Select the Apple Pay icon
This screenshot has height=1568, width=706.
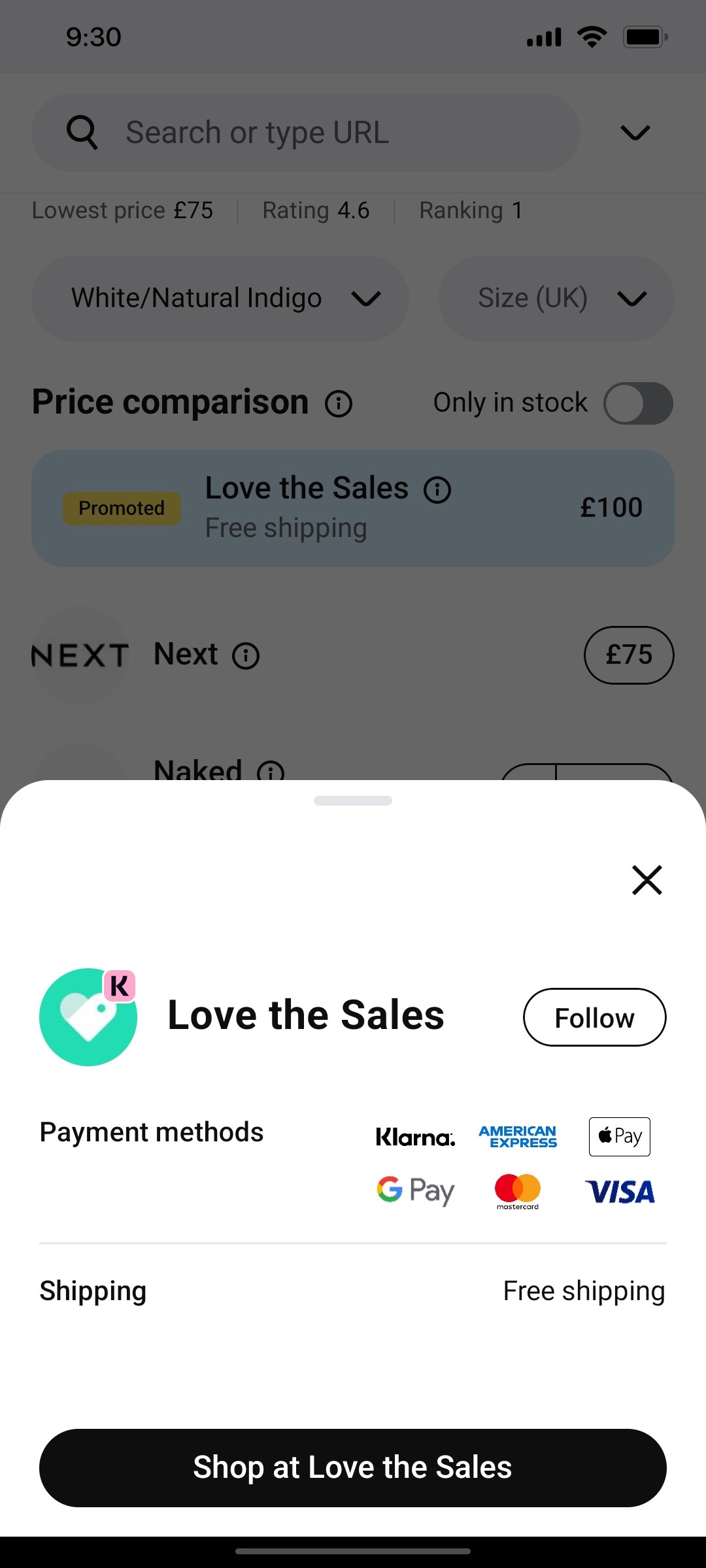[x=618, y=1137]
